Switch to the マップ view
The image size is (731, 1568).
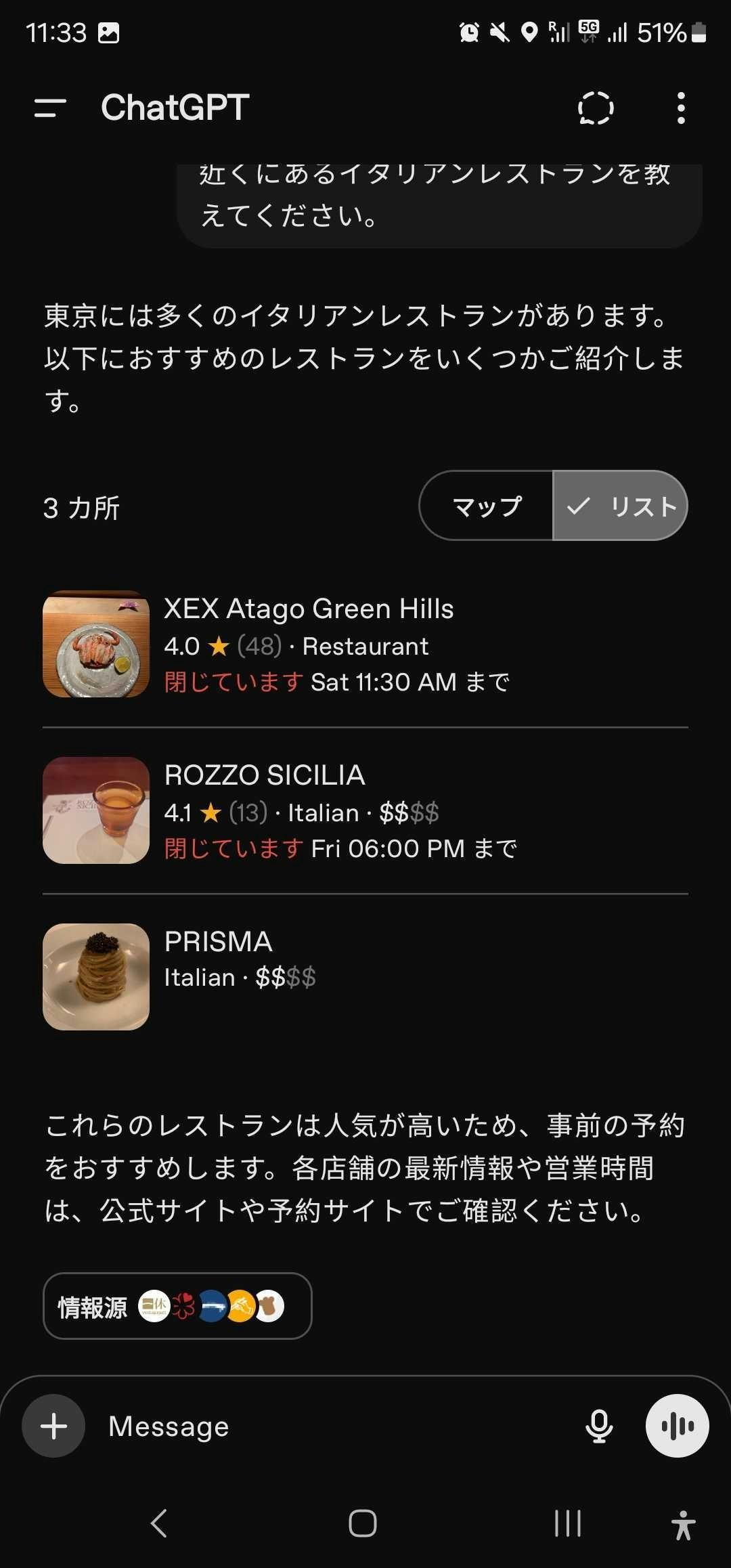(x=487, y=506)
